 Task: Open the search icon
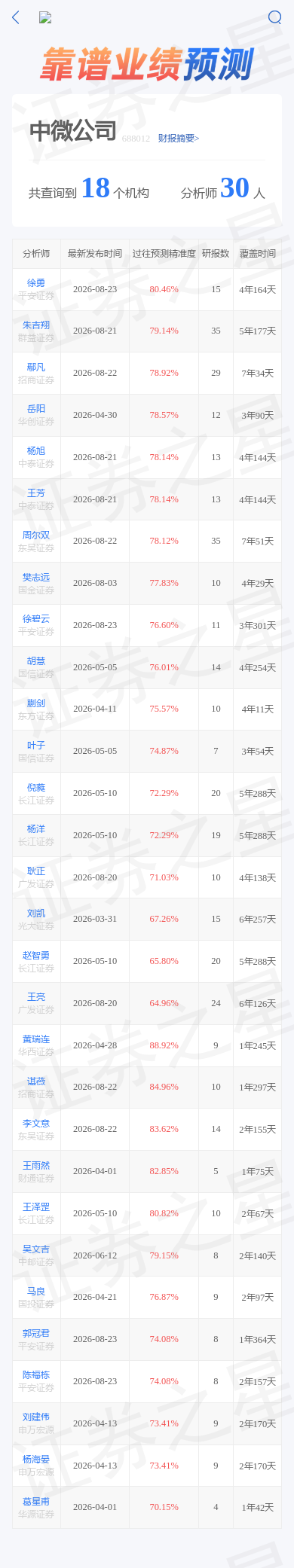coord(274,17)
